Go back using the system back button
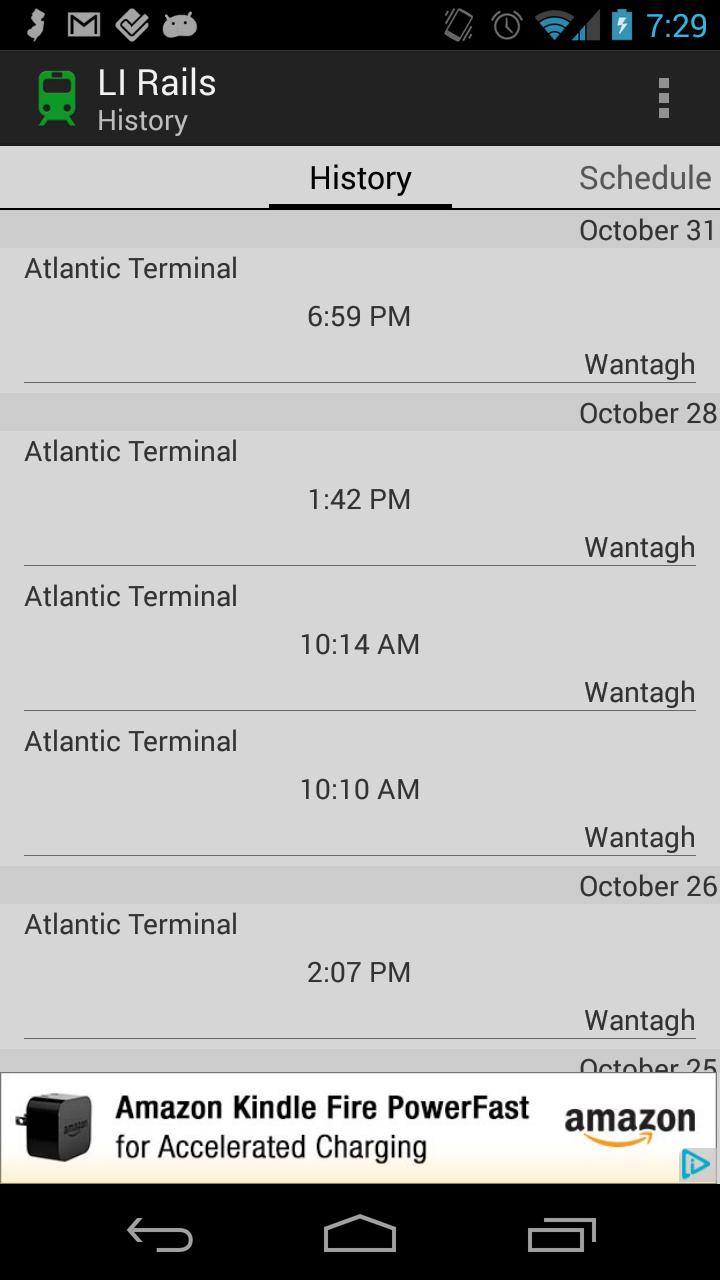 [x=160, y=1236]
